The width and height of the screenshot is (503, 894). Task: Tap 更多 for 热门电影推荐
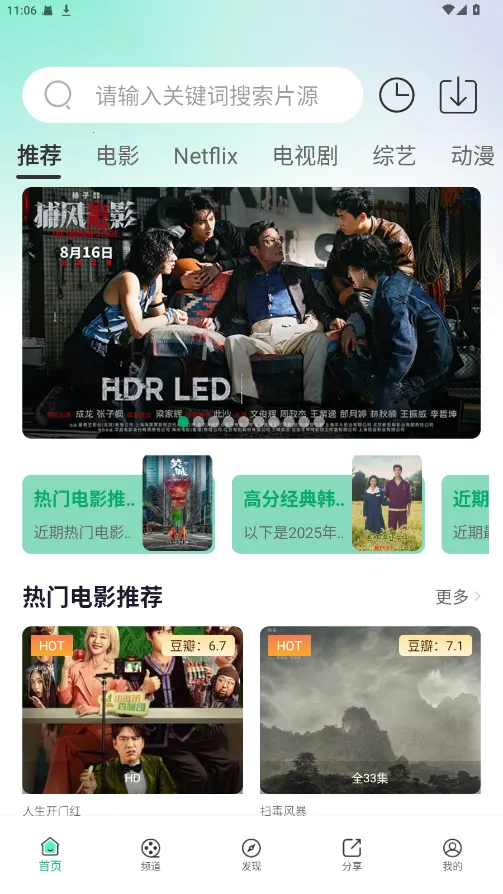coord(458,597)
